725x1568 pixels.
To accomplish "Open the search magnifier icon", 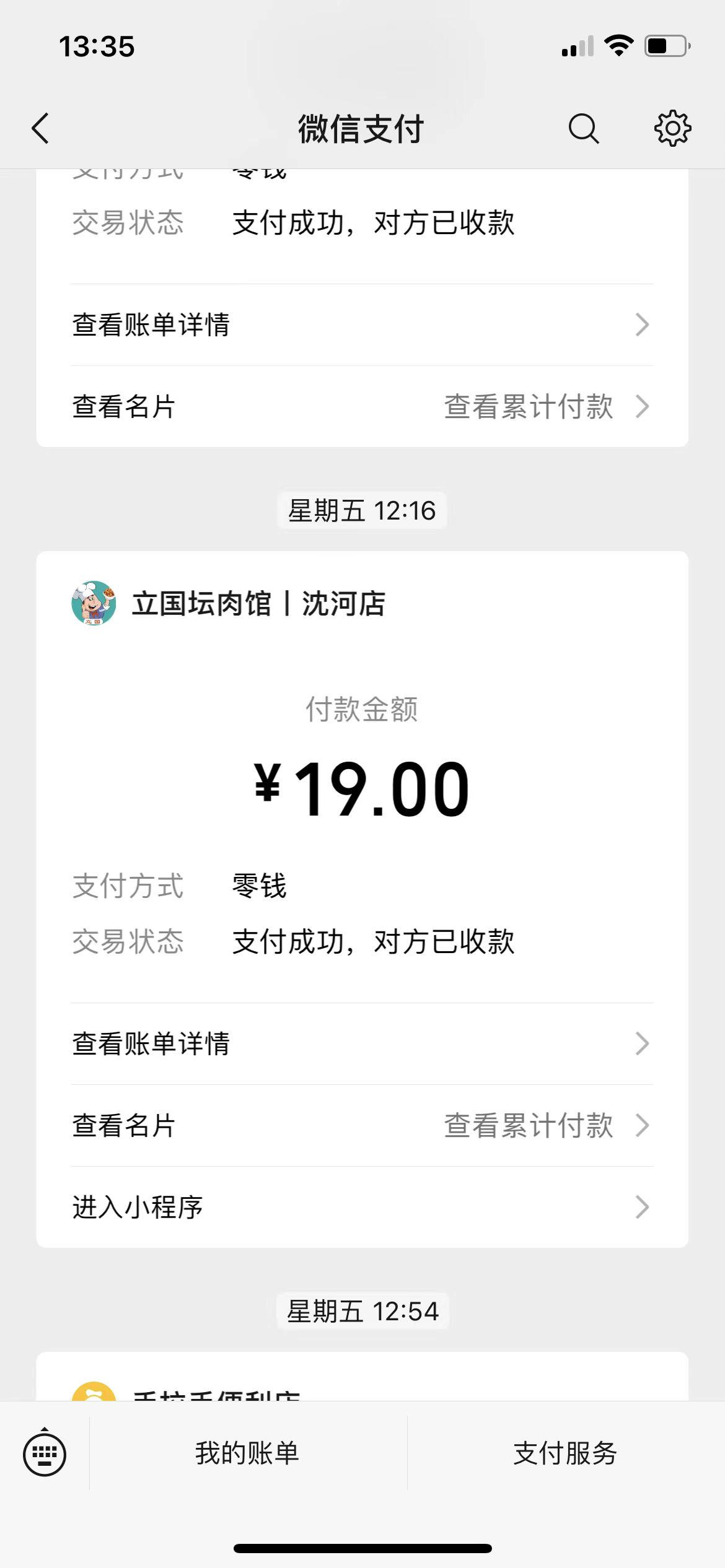I will [x=583, y=129].
